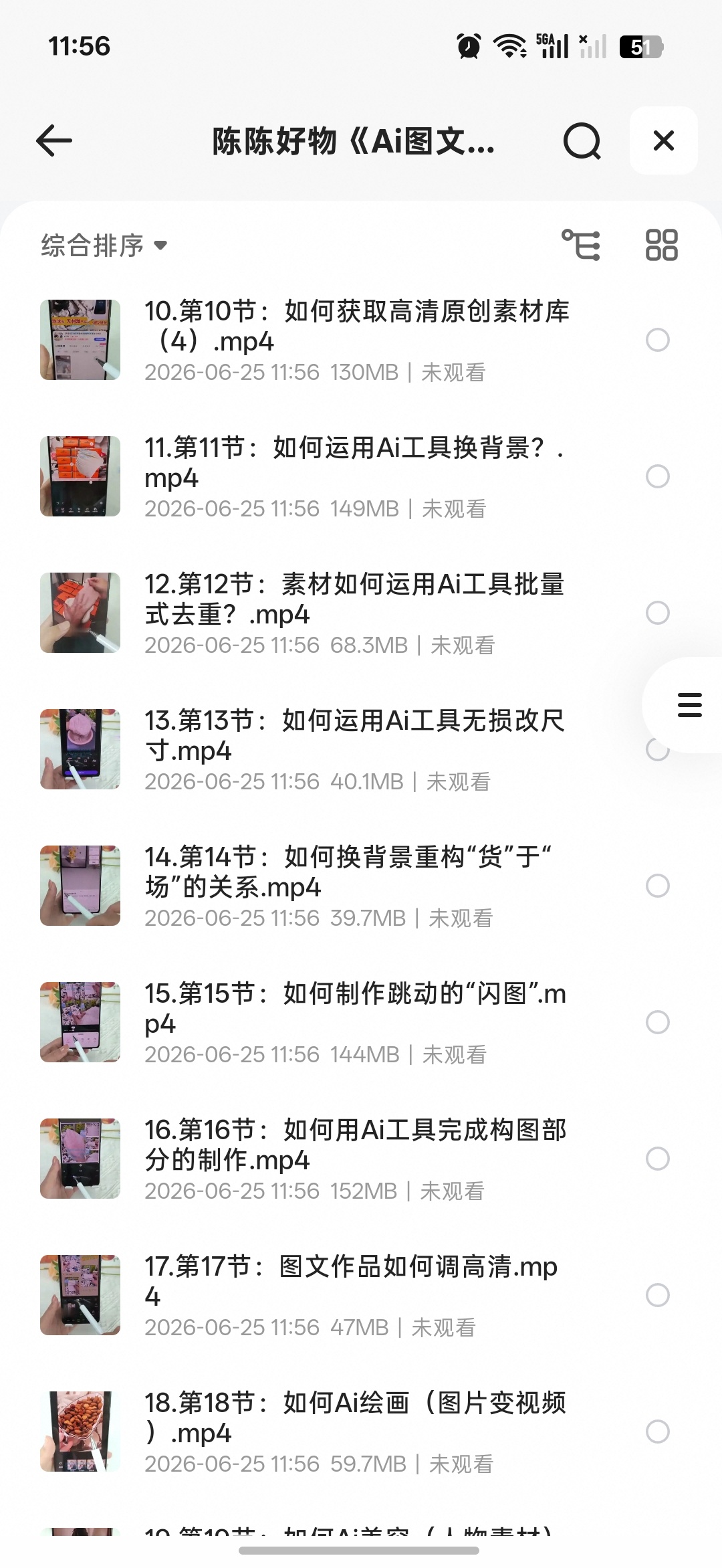Open the floating menu handle on the right

tap(689, 705)
